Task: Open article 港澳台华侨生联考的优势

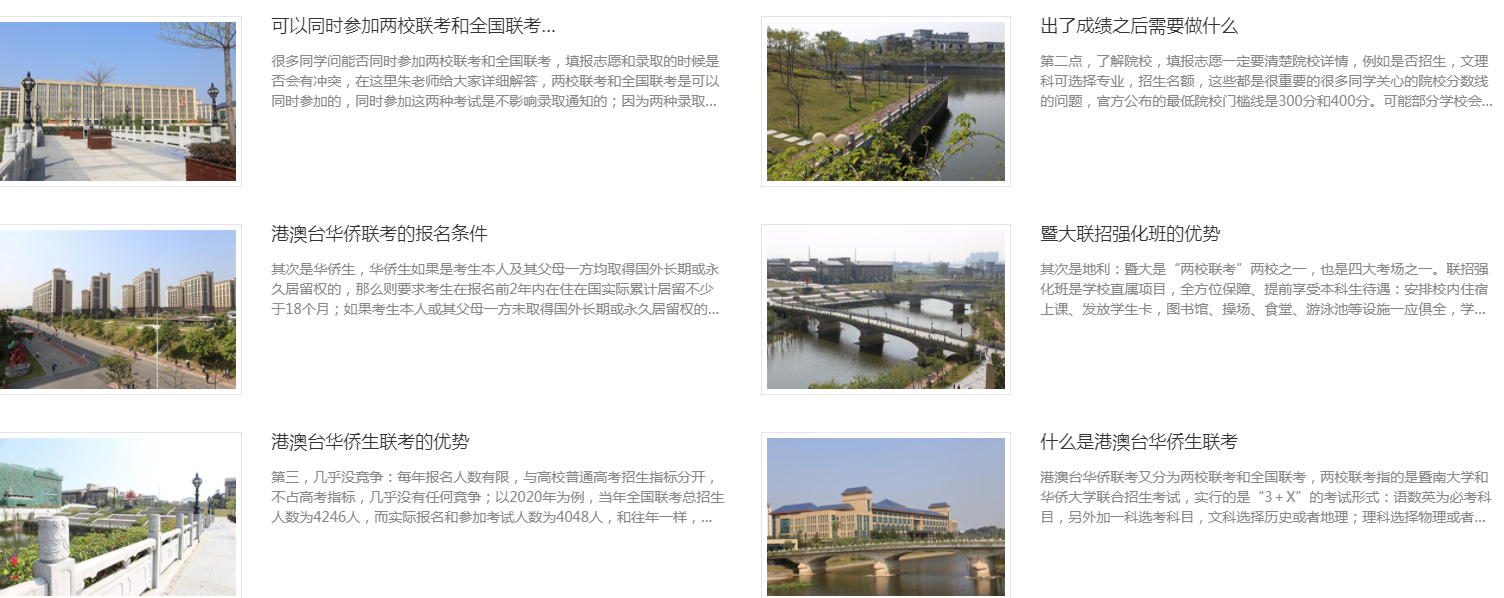Action: pos(370,442)
